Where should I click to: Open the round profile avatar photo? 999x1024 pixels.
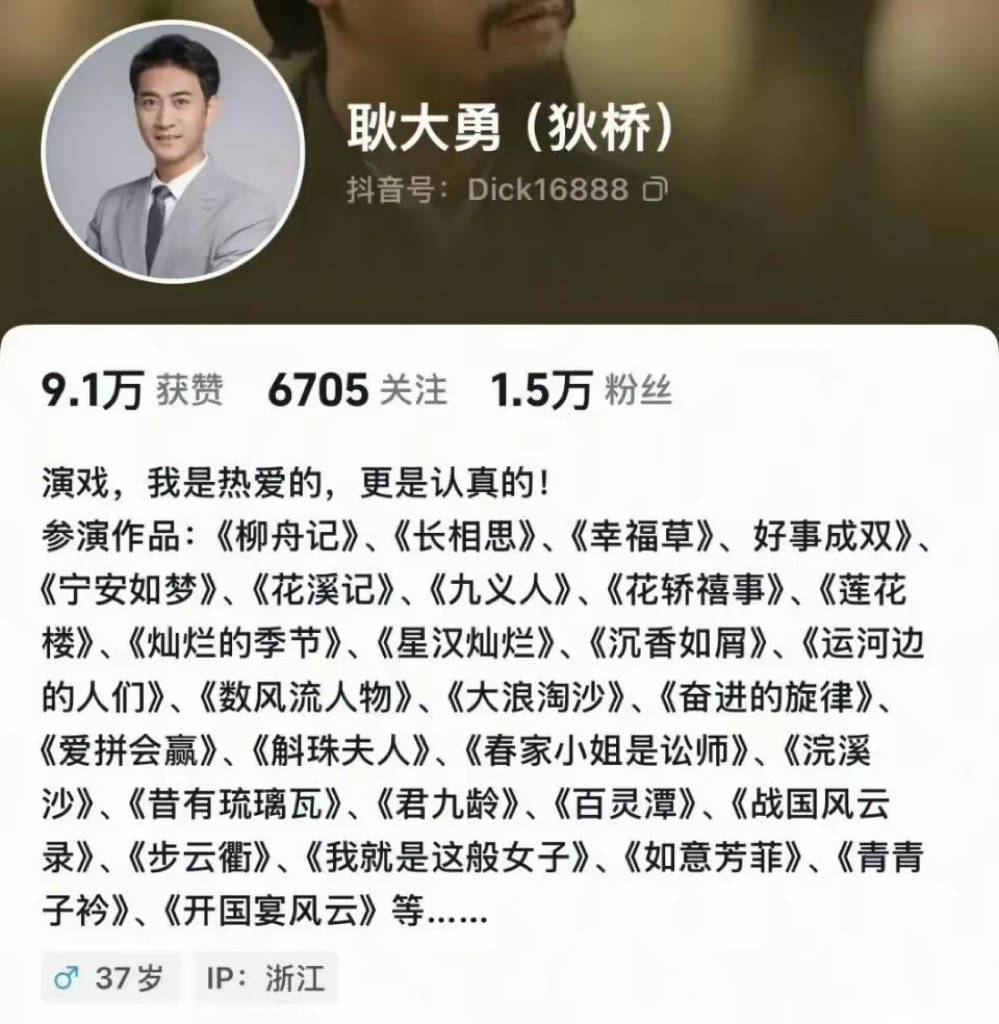(173, 151)
